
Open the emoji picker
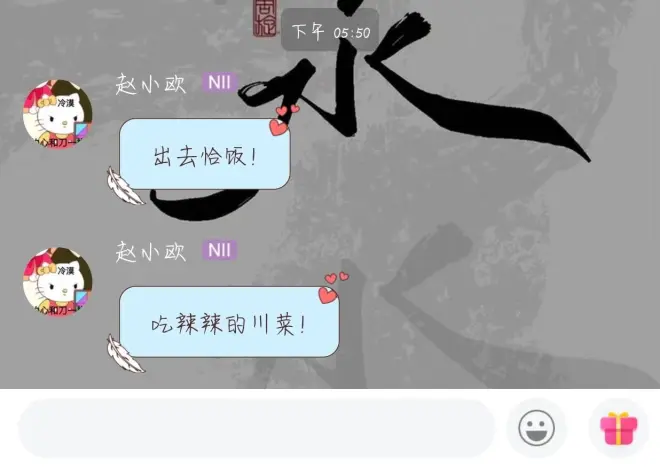point(537,428)
